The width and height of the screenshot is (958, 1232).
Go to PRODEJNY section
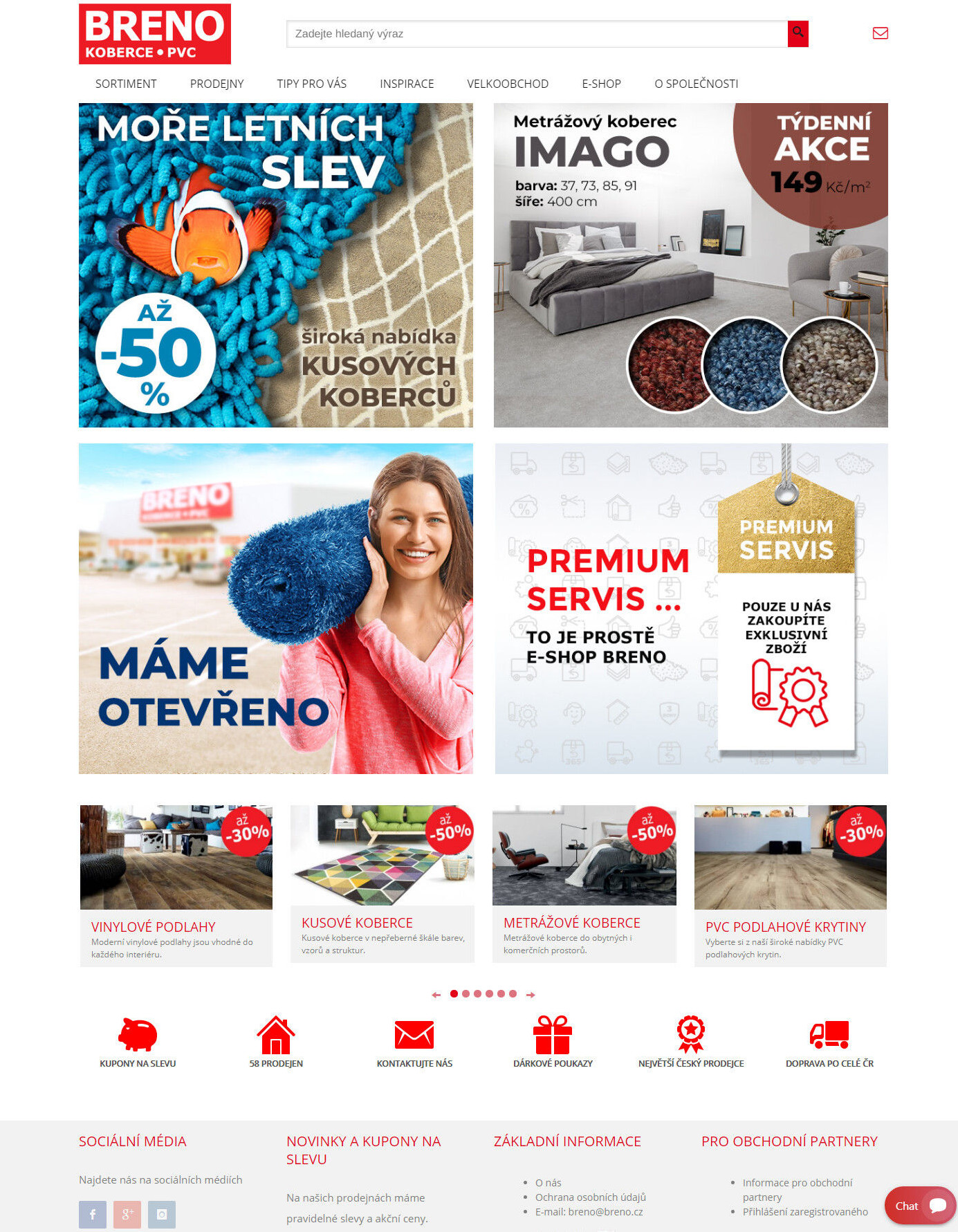(x=217, y=84)
